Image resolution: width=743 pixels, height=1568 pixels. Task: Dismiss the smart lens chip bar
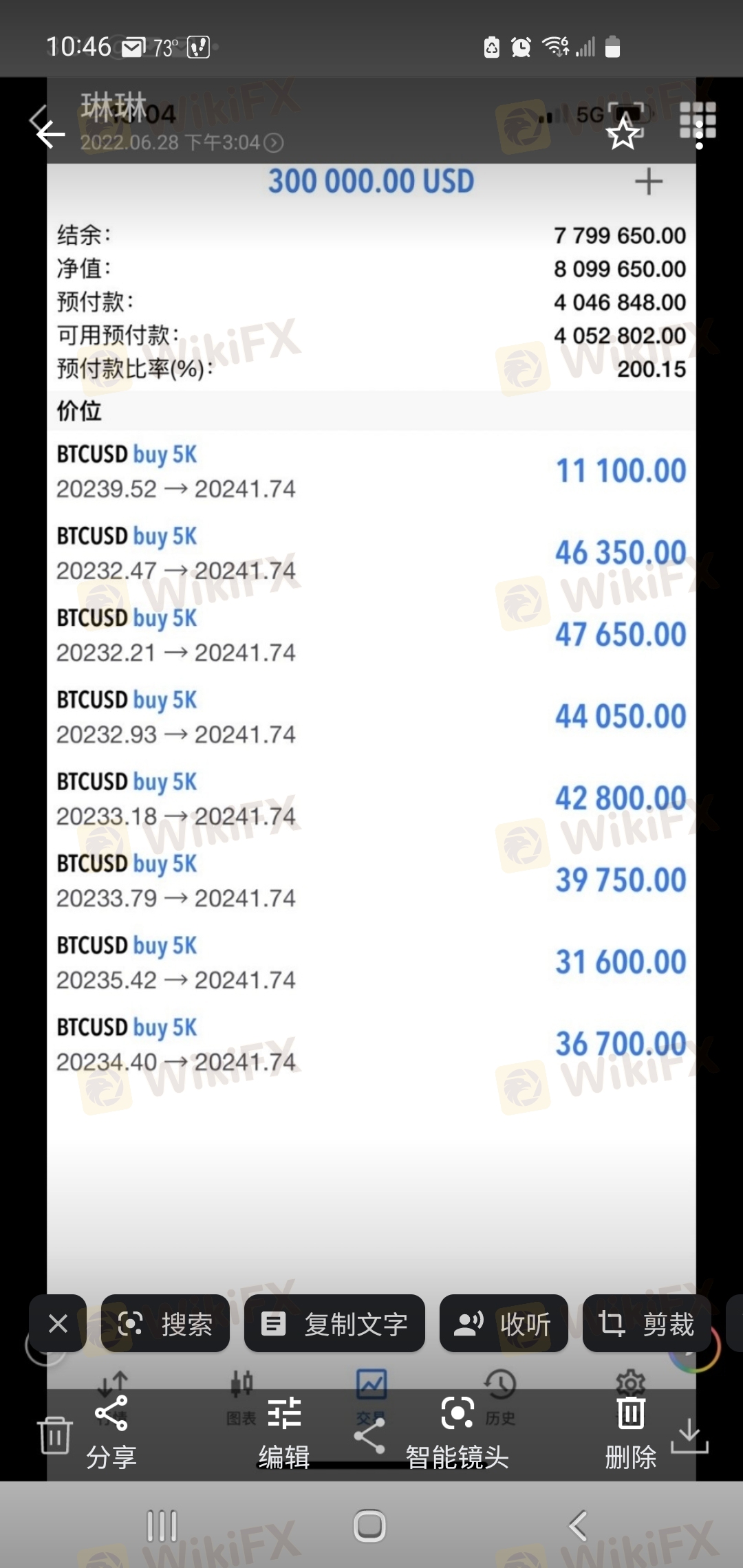pyautogui.click(x=58, y=1323)
